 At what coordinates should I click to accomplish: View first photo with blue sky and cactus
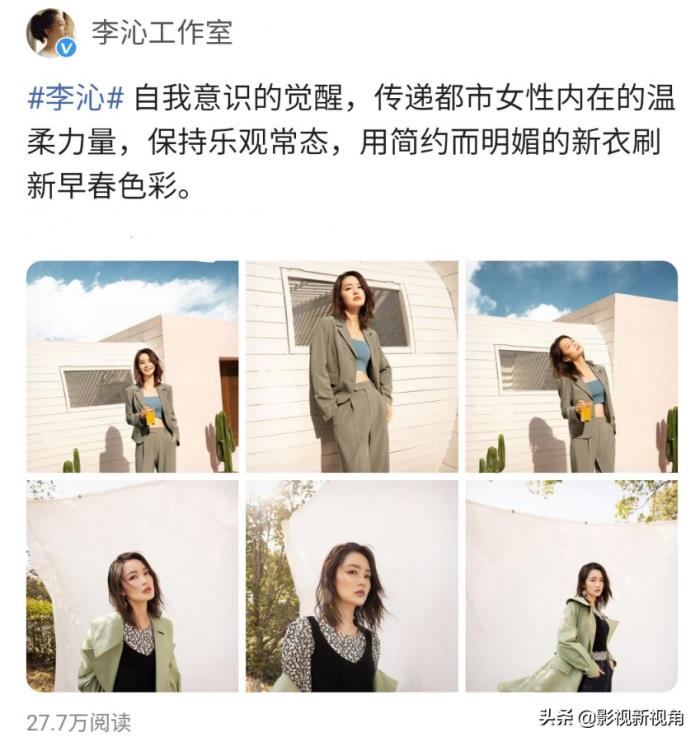132,366
